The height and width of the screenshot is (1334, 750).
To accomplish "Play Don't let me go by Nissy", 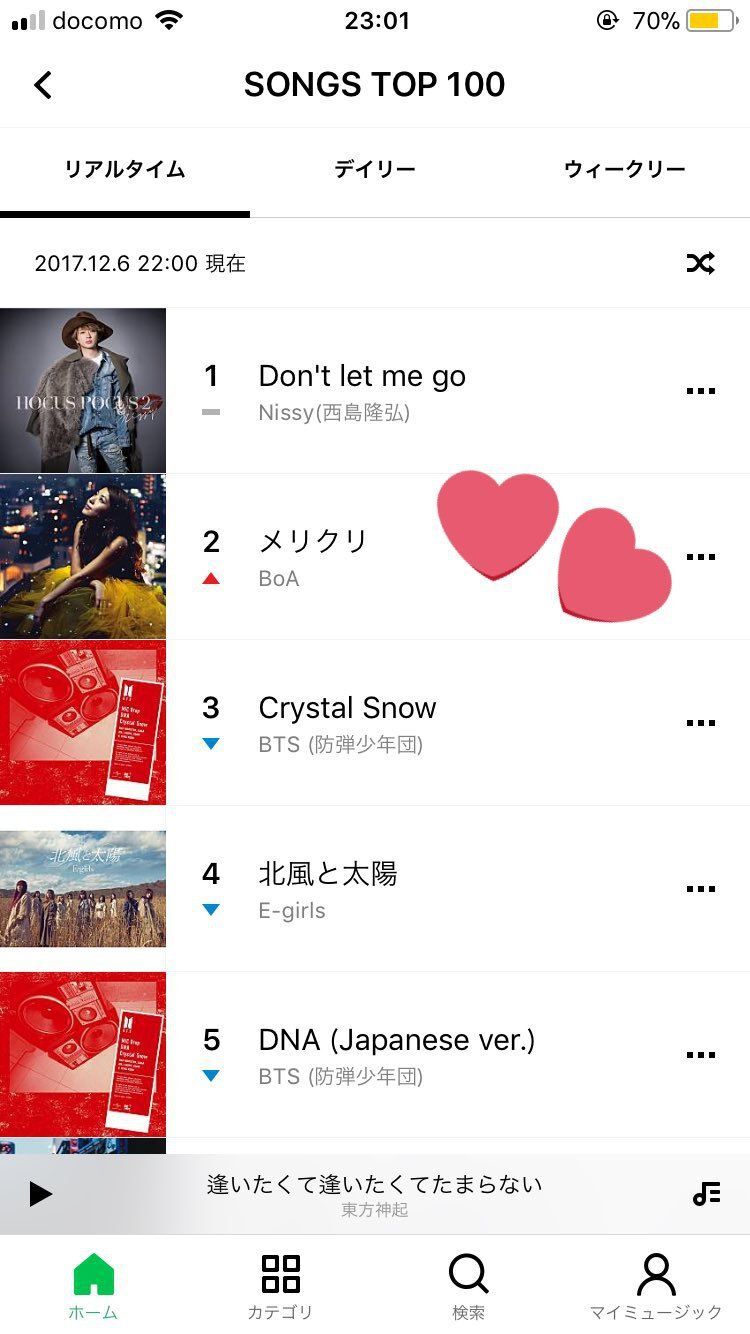I will (x=361, y=390).
